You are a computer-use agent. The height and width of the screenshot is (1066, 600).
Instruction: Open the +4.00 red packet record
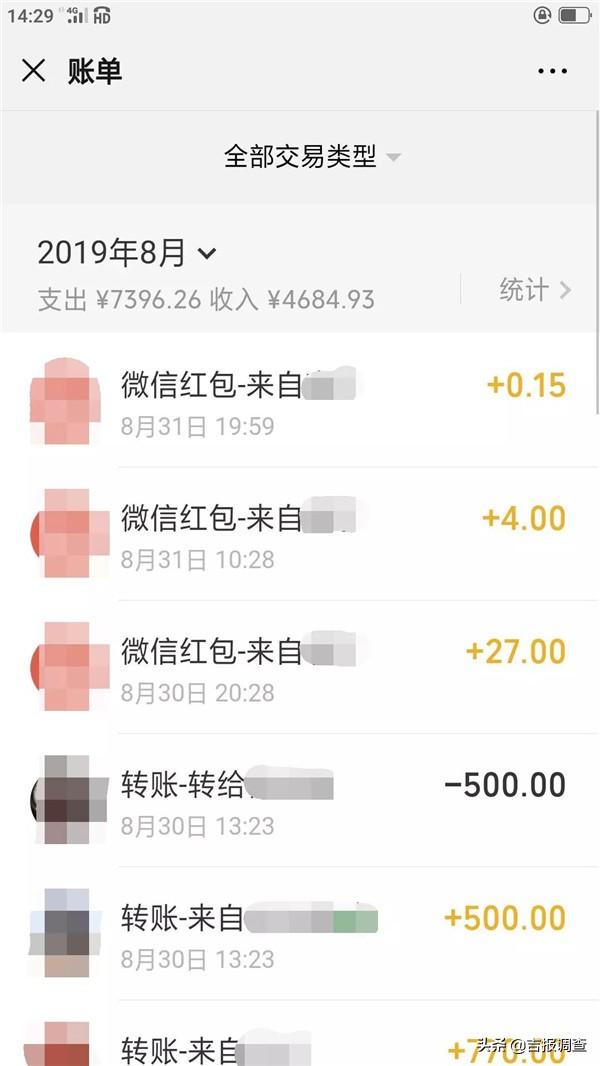pyautogui.click(x=300, y=534)
